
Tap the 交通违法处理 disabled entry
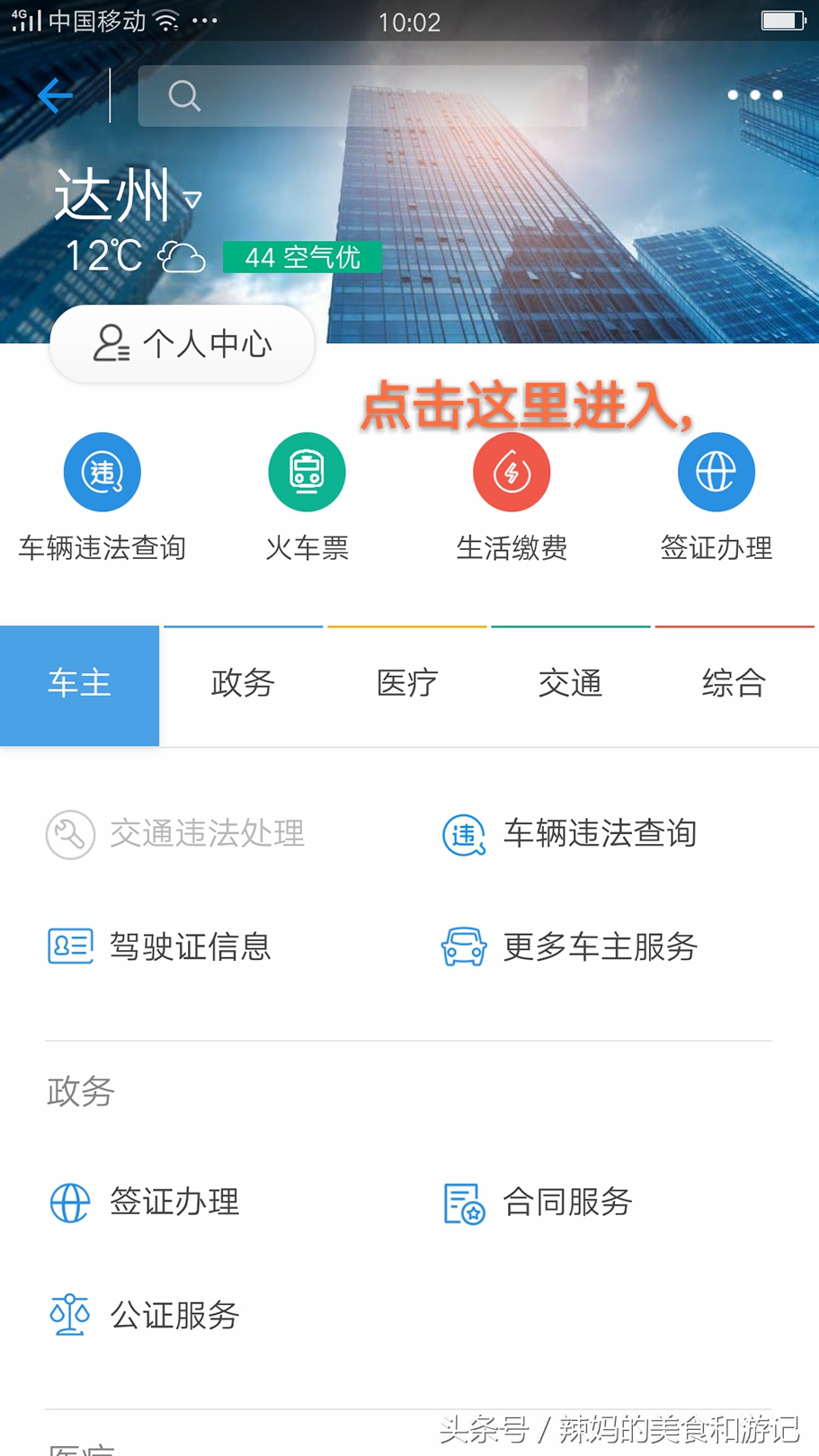click(175, 834)
